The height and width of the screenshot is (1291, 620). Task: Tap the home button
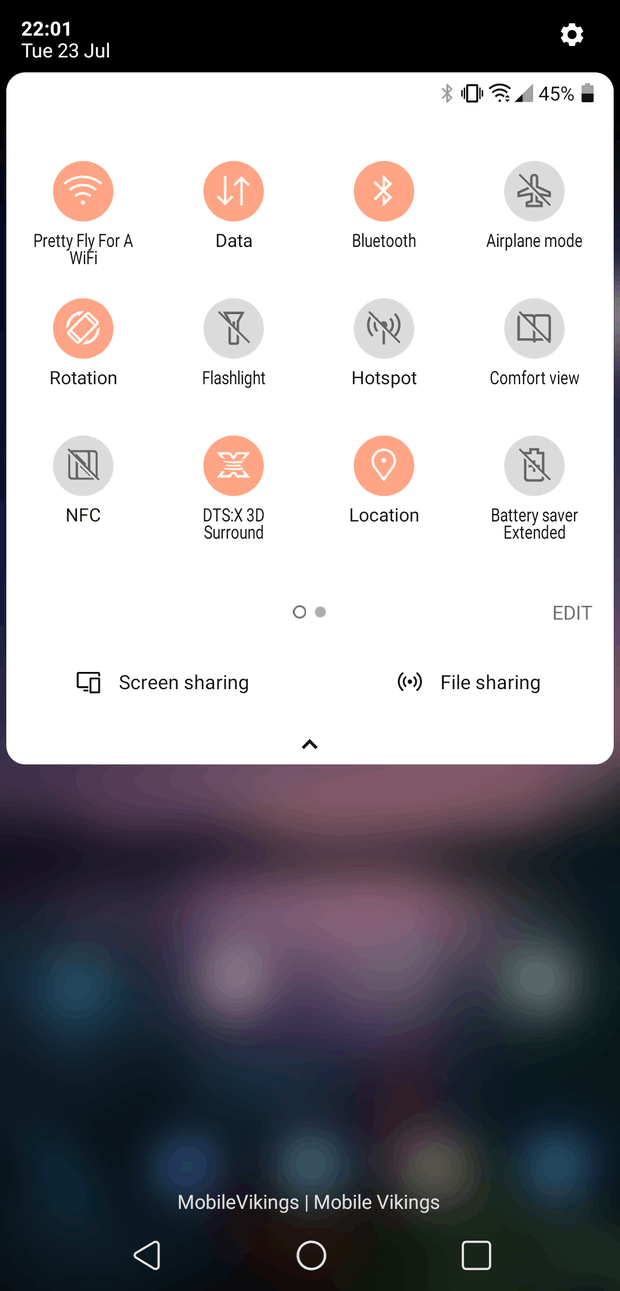click(x=311, y=1255)
